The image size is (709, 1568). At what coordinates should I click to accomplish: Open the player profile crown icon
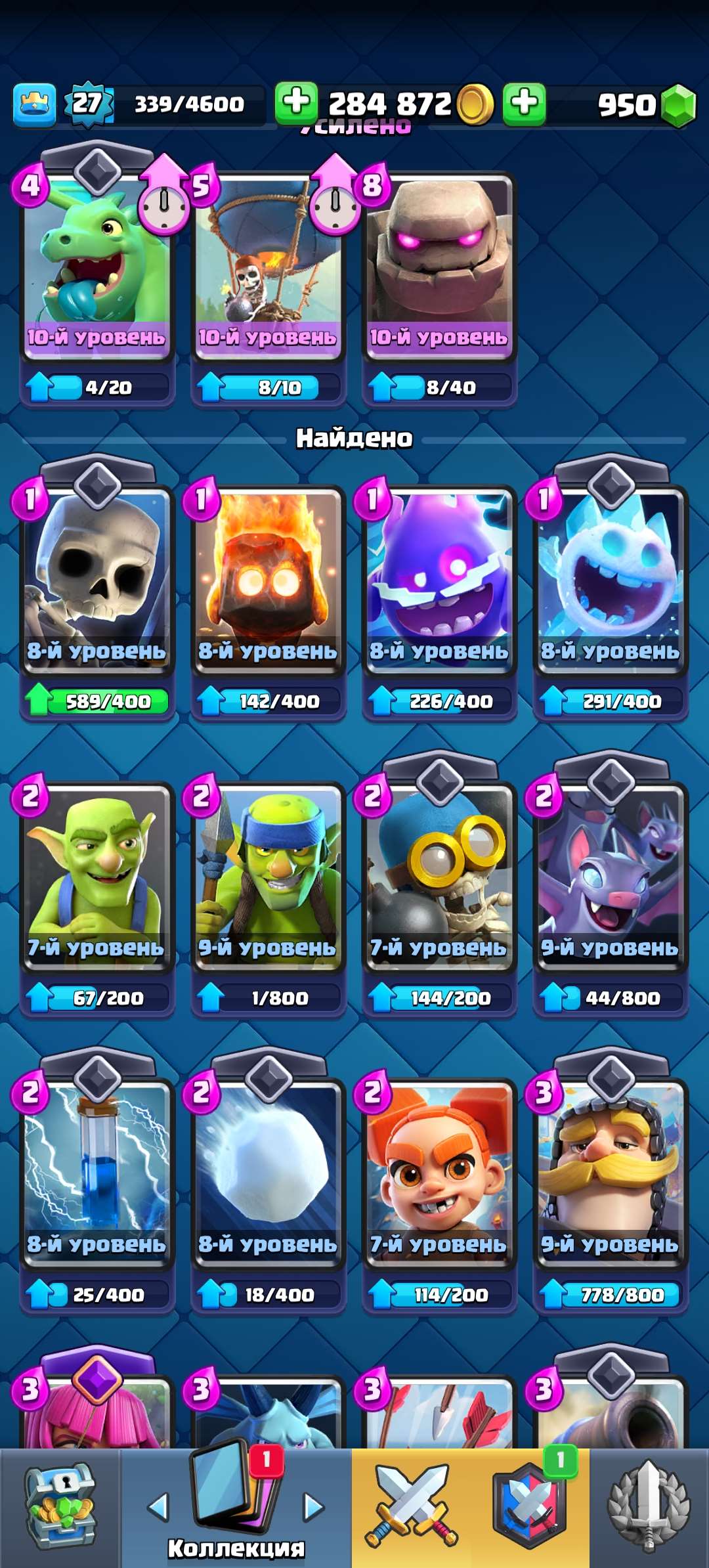(x=34, y=104)
